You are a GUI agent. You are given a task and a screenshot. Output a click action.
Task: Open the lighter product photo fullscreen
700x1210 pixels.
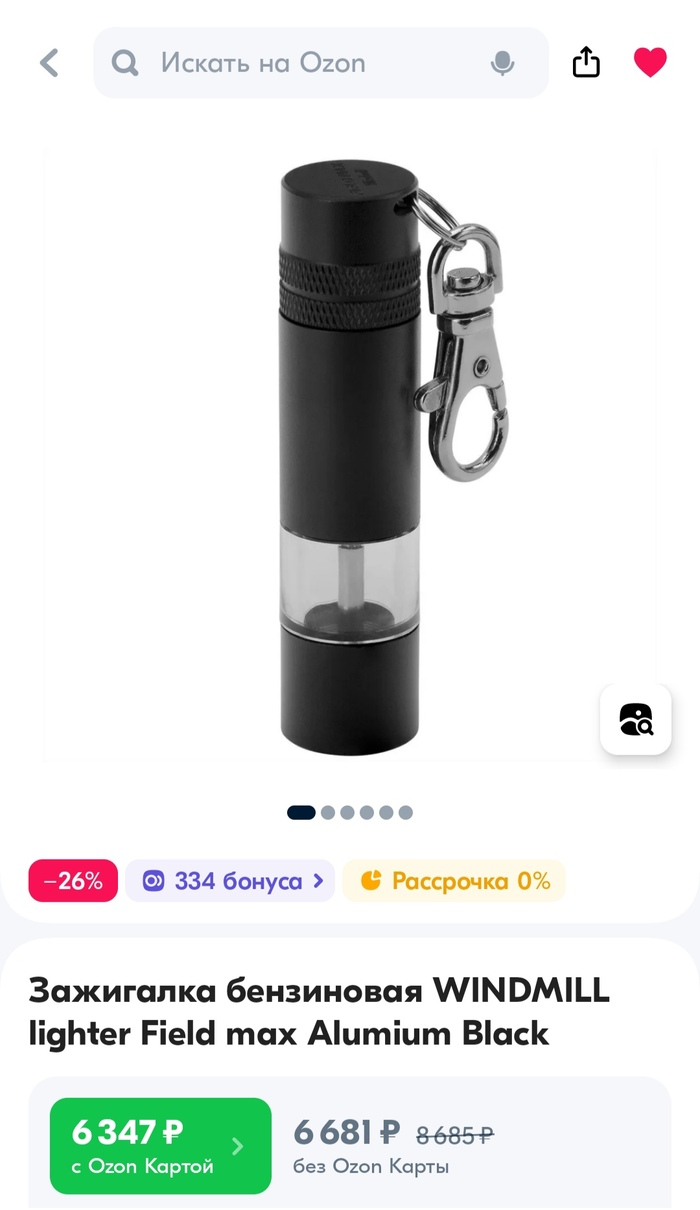pos(350,450)
